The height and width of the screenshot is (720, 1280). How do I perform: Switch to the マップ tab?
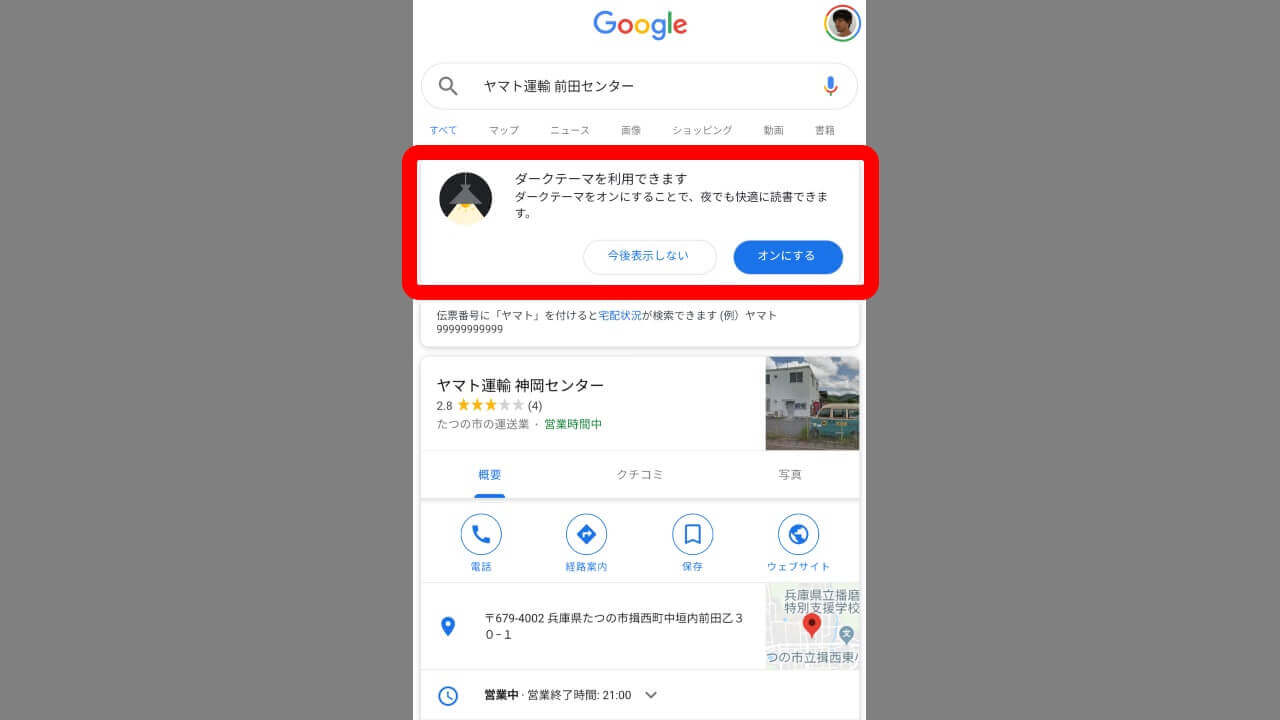[503, 130]
